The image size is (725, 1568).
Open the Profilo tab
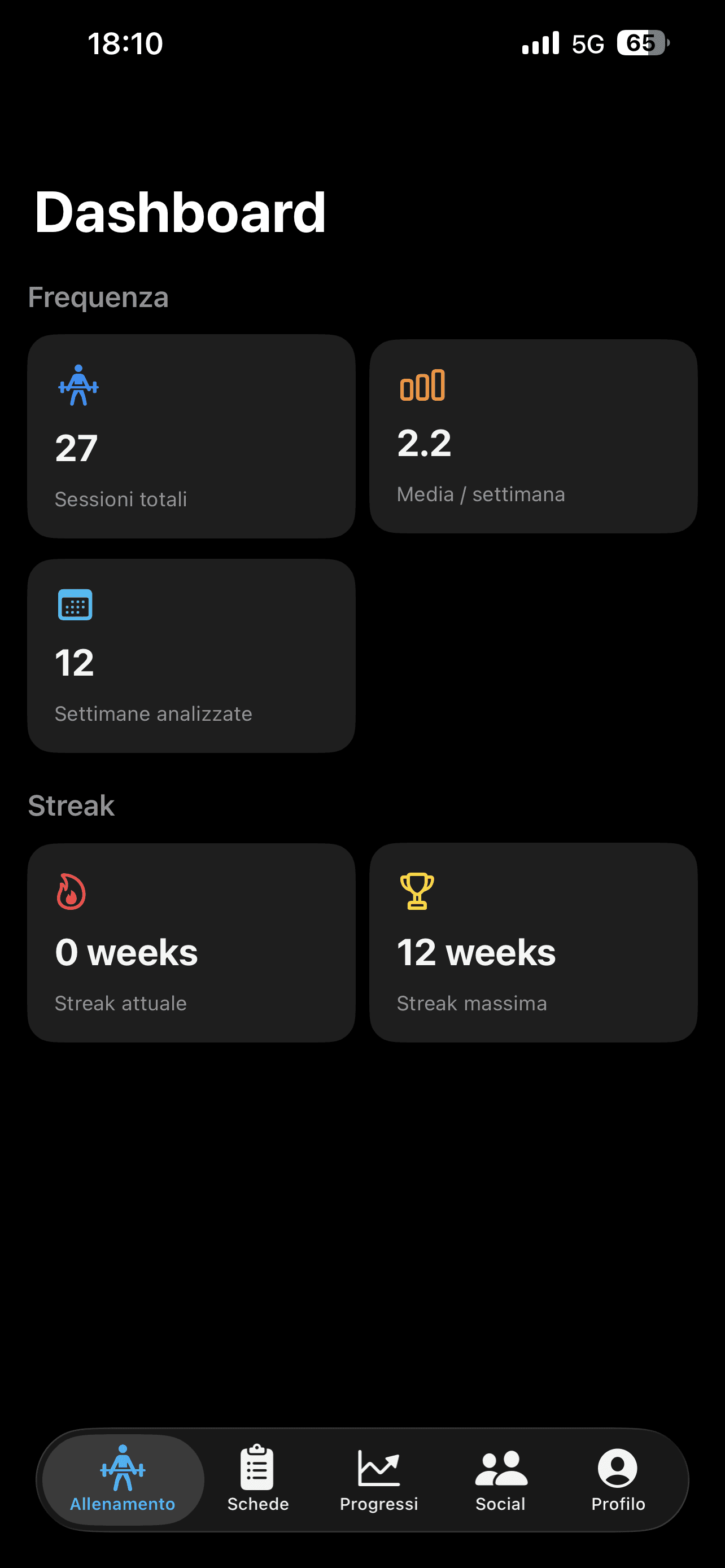click(618, 1479)
